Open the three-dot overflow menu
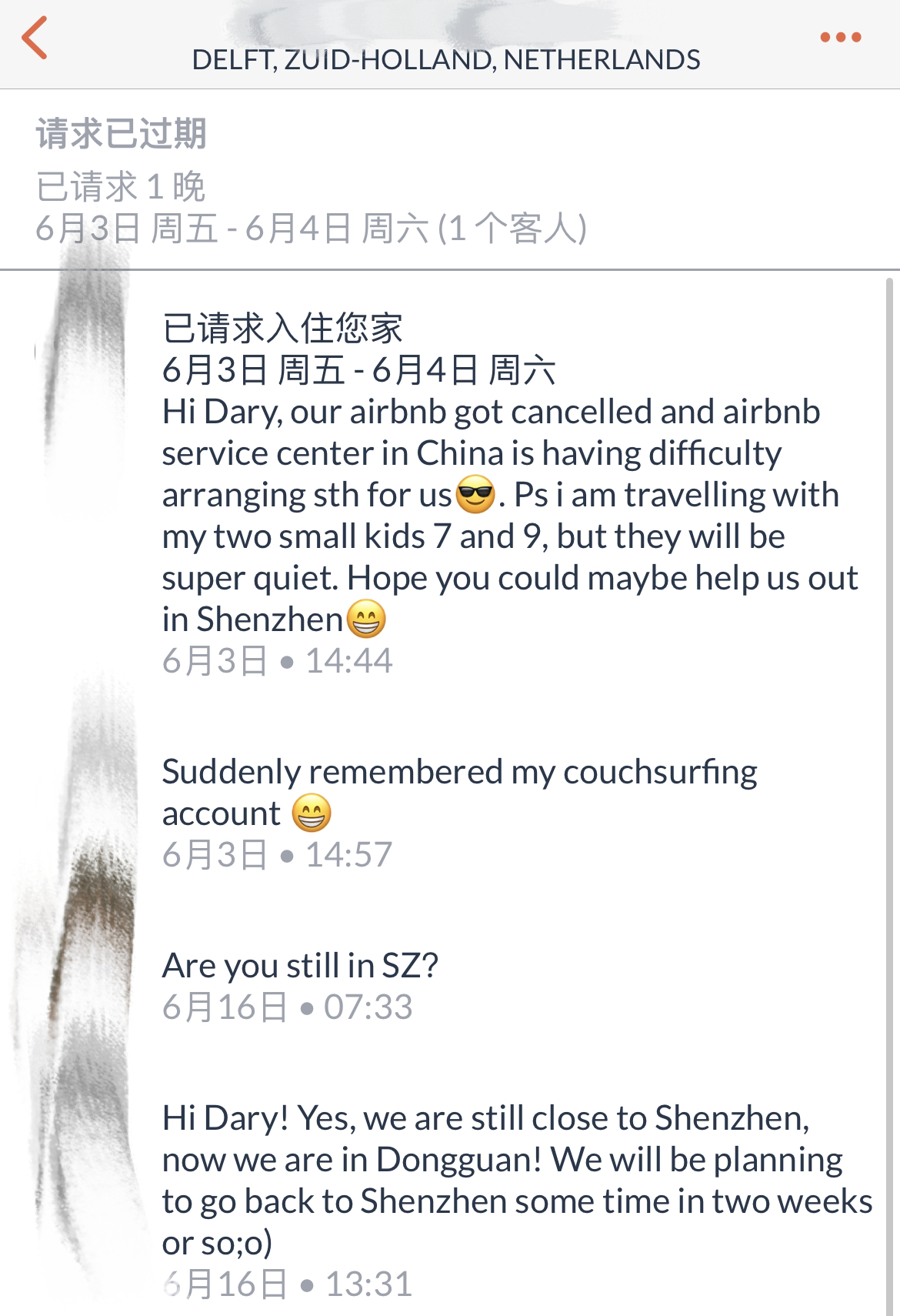The width and height of the screenshot is (900, 1316). [x=840, y=37]
